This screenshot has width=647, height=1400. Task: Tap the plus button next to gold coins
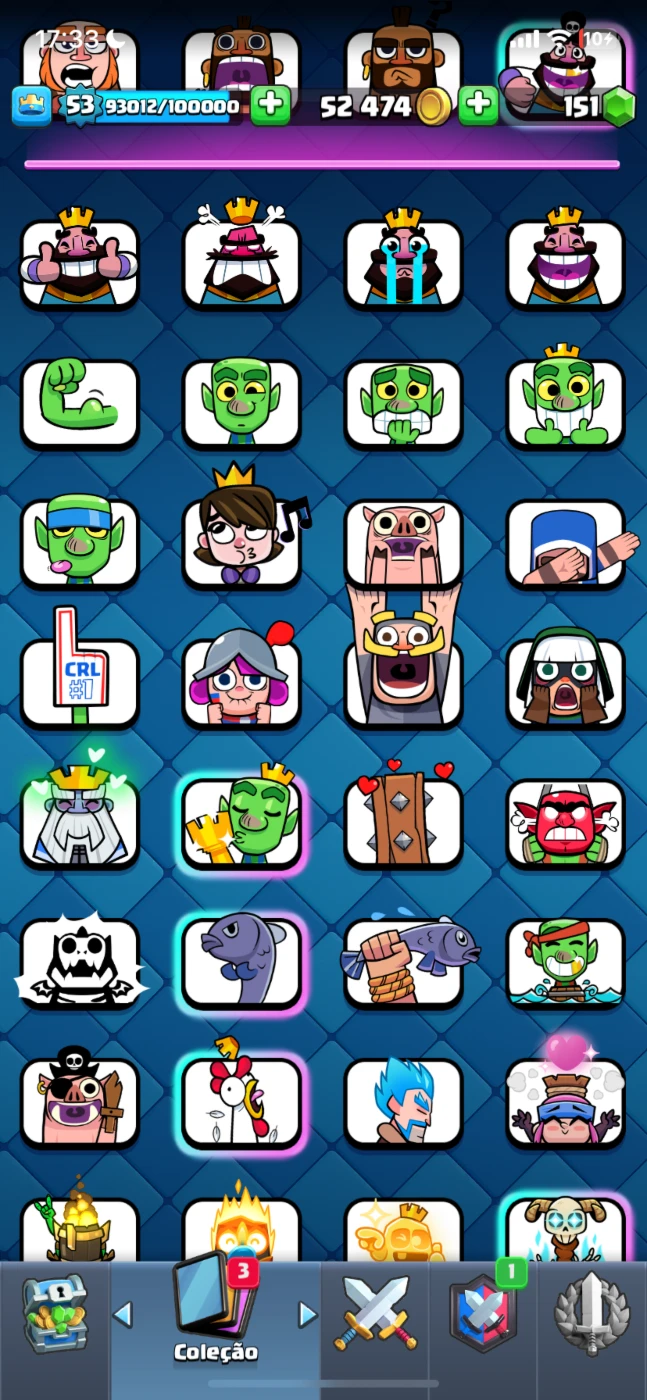(x=479, y=105)
